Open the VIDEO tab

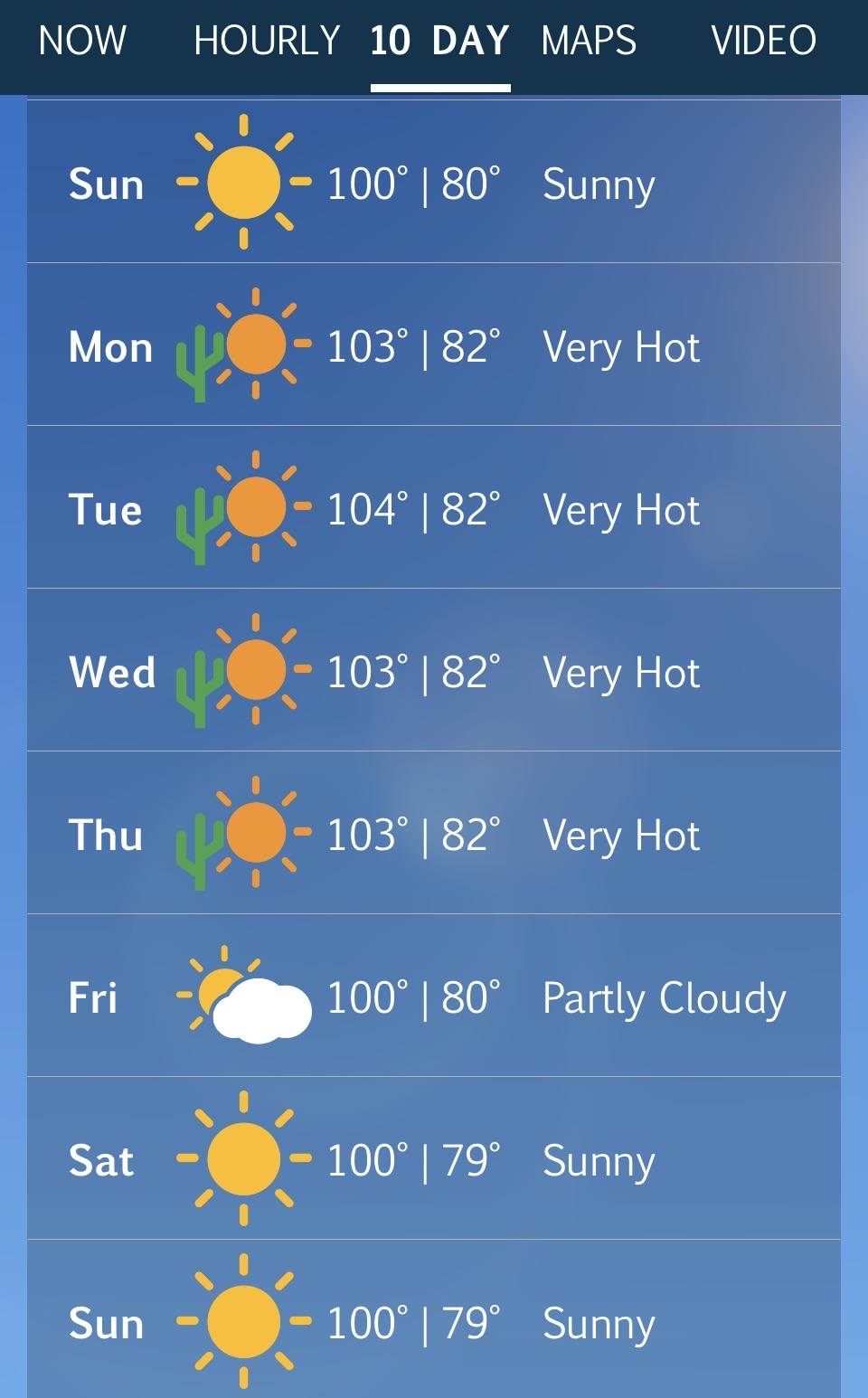click(x=763, y=42)
